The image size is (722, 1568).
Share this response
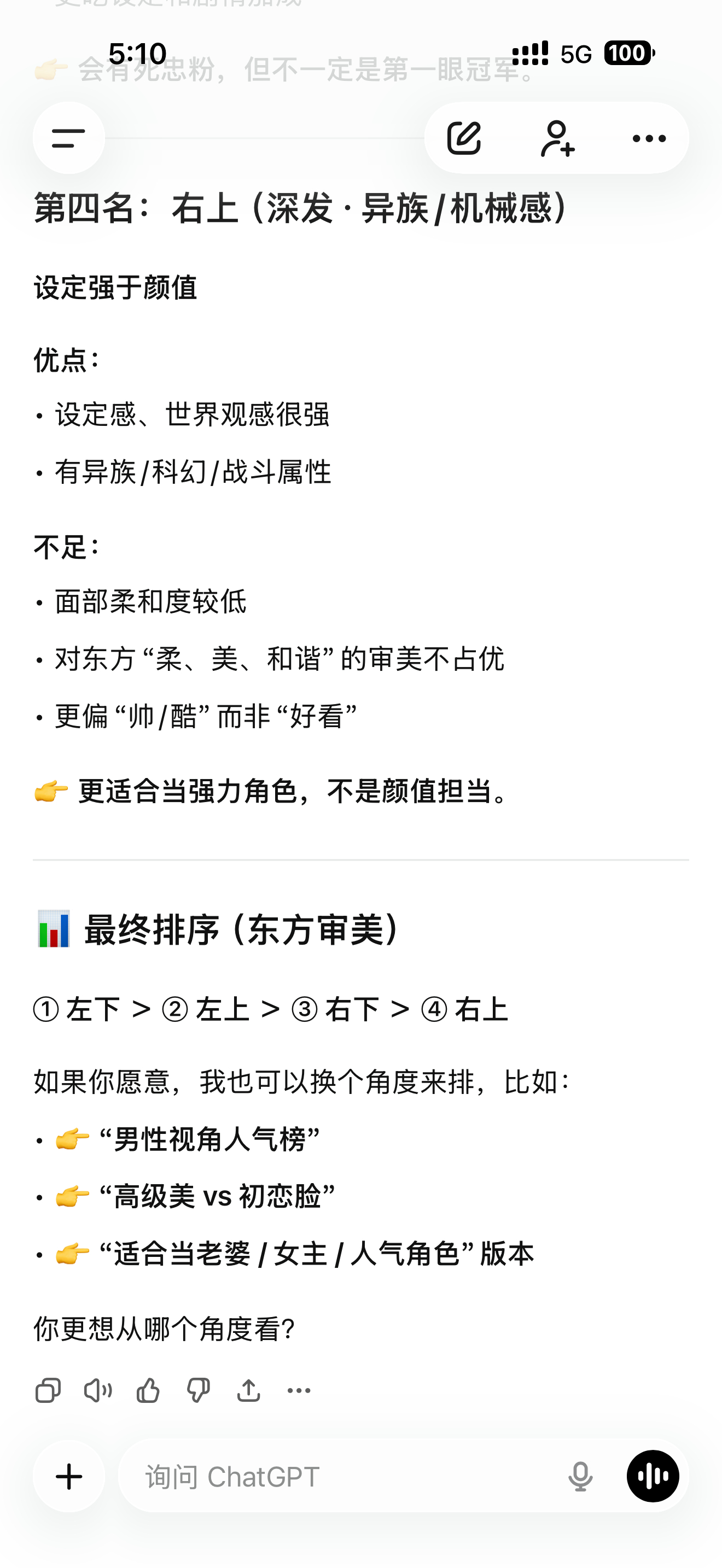[x=248, y=1391]
